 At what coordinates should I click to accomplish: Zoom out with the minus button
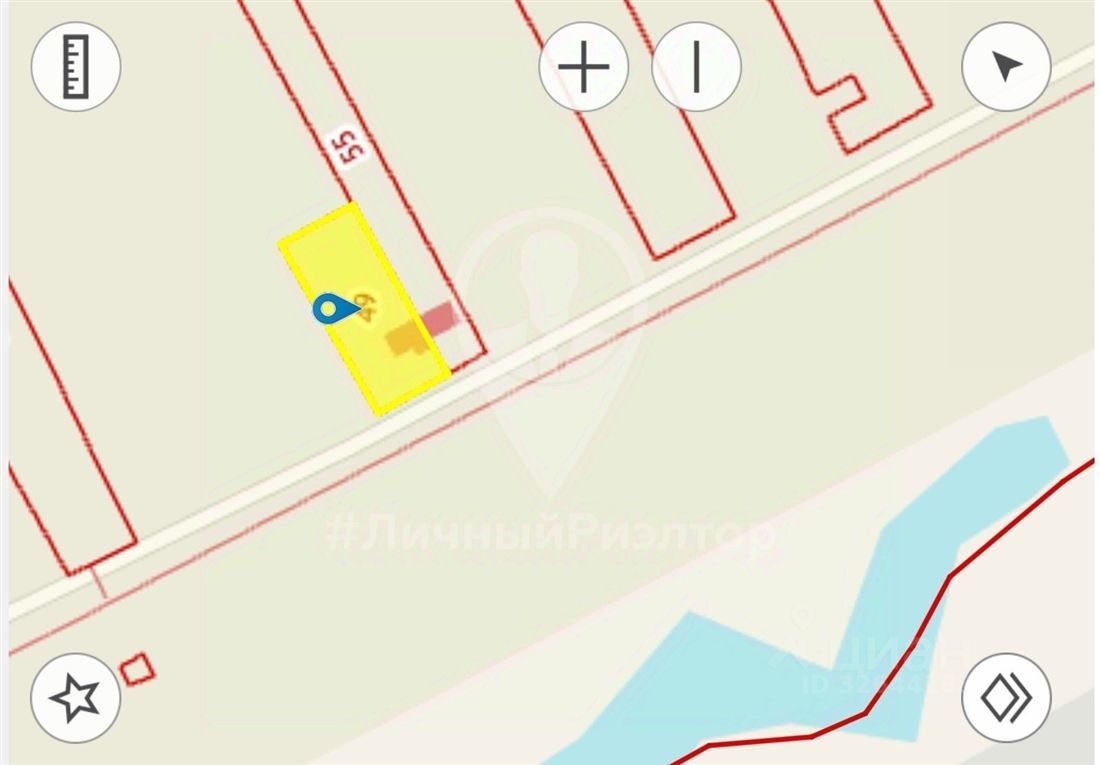[x=696, y=67]
